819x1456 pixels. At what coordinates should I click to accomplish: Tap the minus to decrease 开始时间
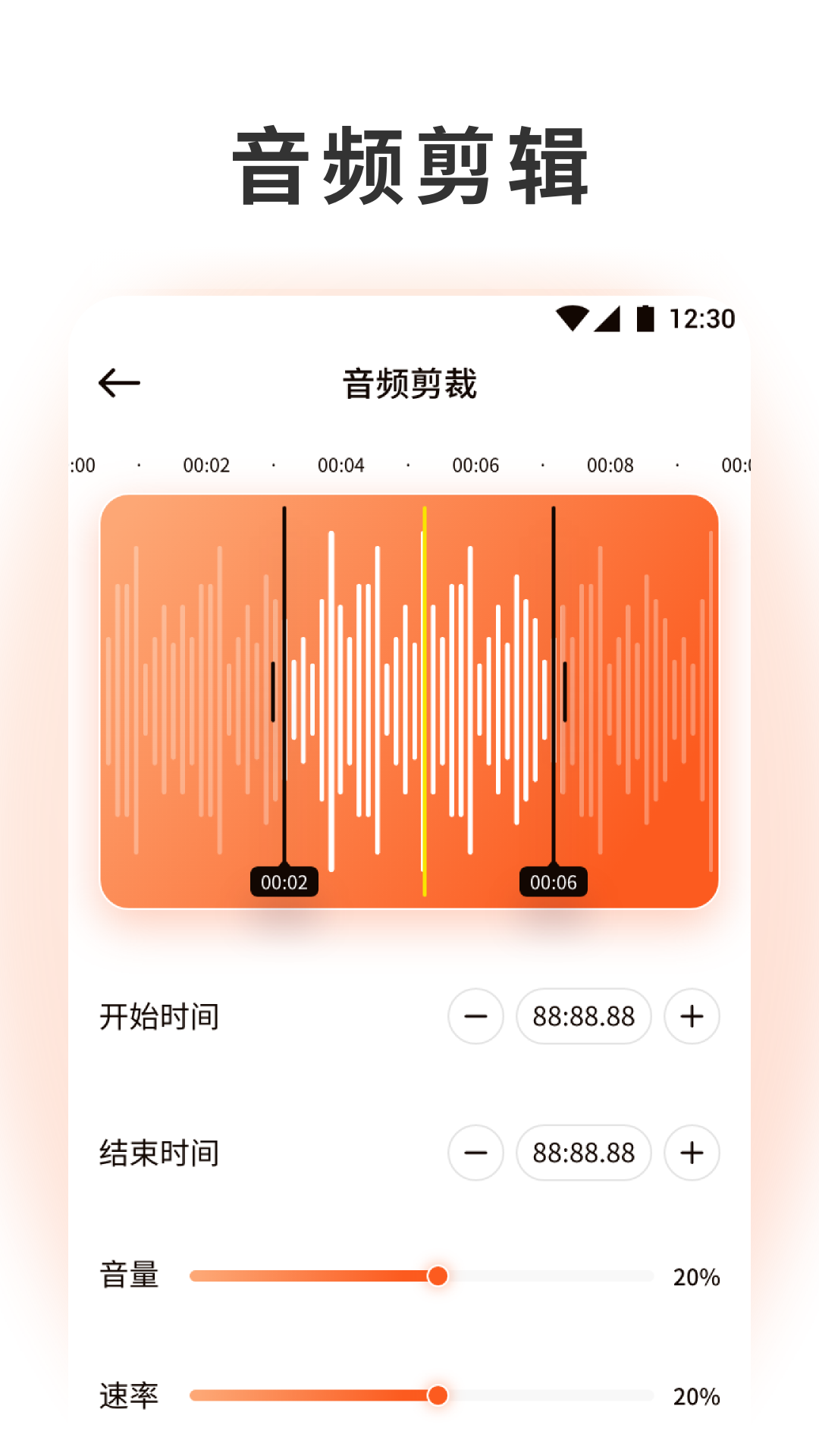pyautogui.click(x=475, y=1016)
